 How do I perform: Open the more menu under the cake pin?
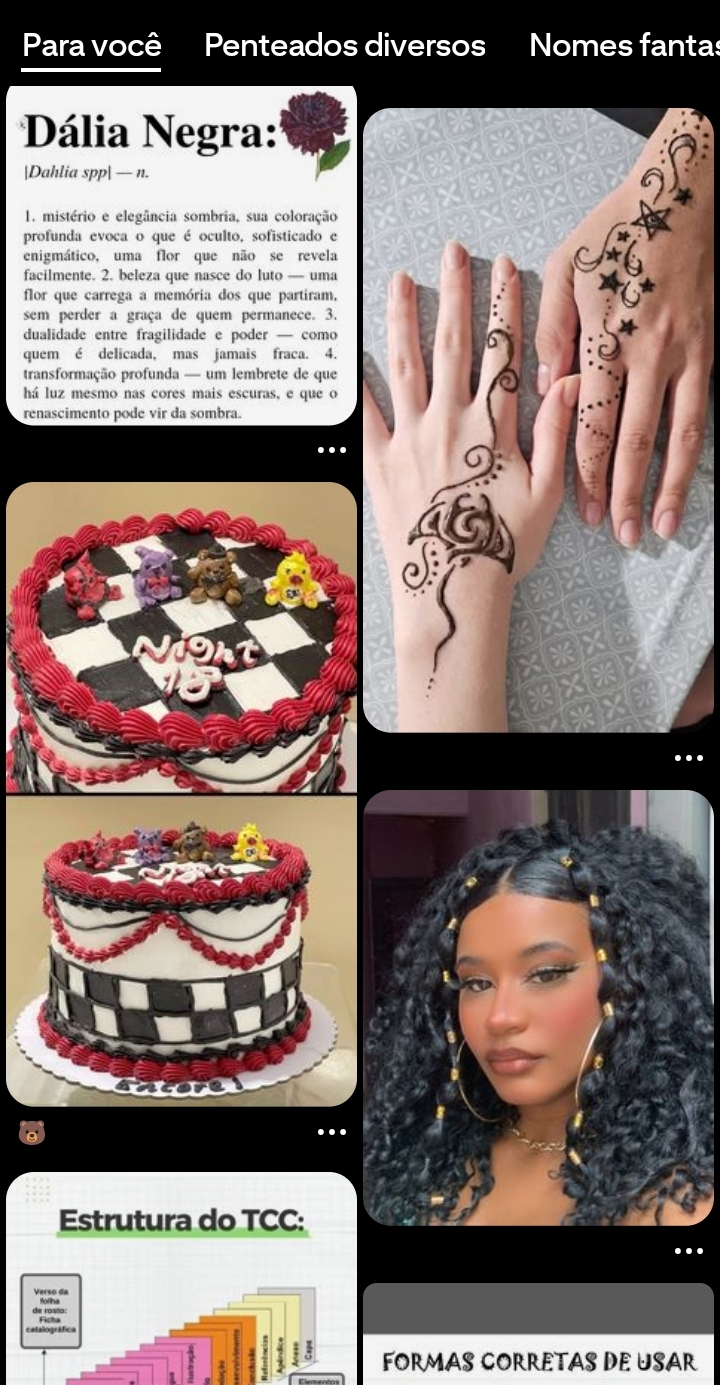[x=331, y=1132]
